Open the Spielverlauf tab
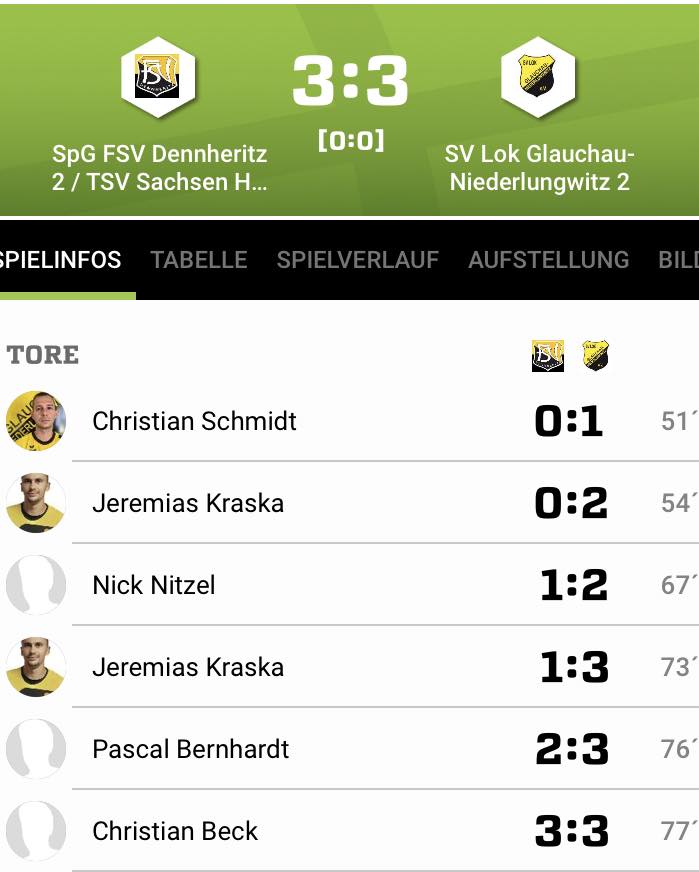This screenshot has height=872, width=699. click(357, 260)
